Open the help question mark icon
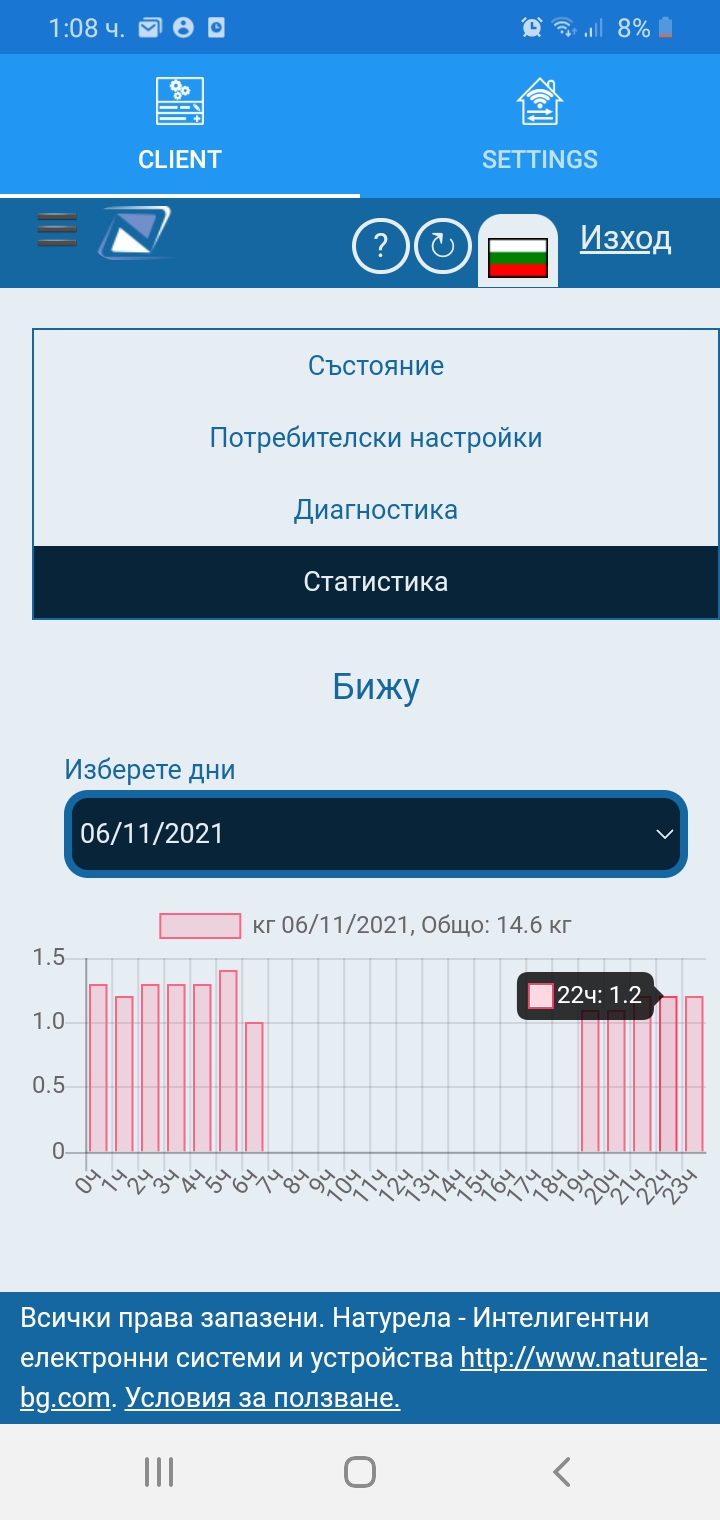This screenshot has width=720, height=1520. click(380, 246)
